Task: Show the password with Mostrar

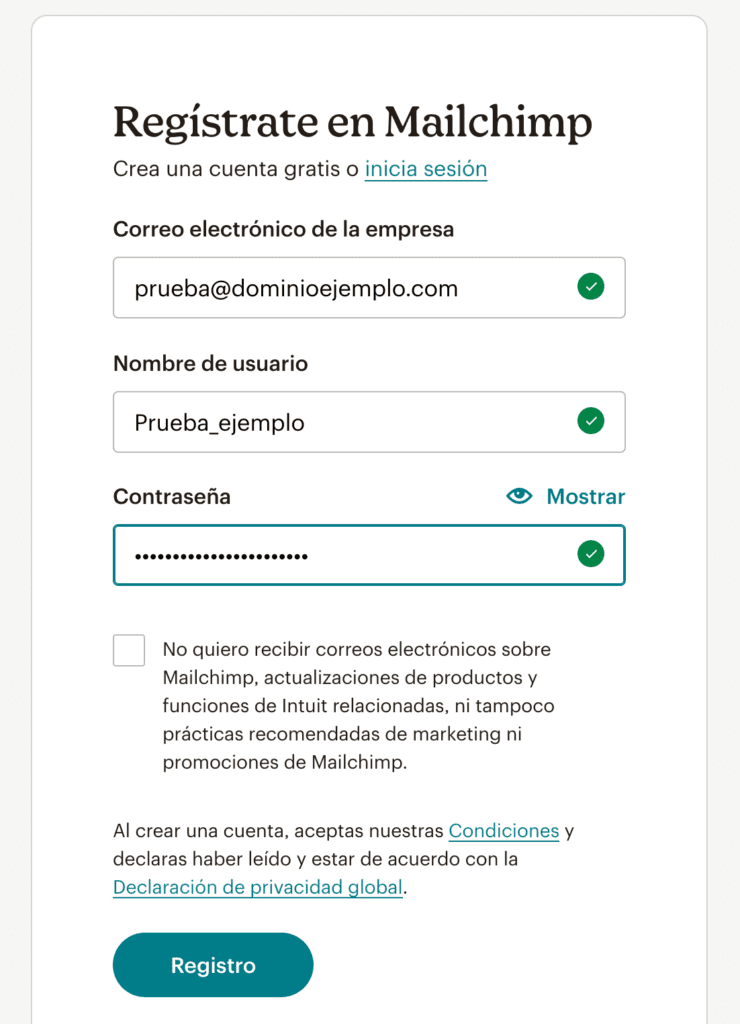Action: [x=584, y=496]
